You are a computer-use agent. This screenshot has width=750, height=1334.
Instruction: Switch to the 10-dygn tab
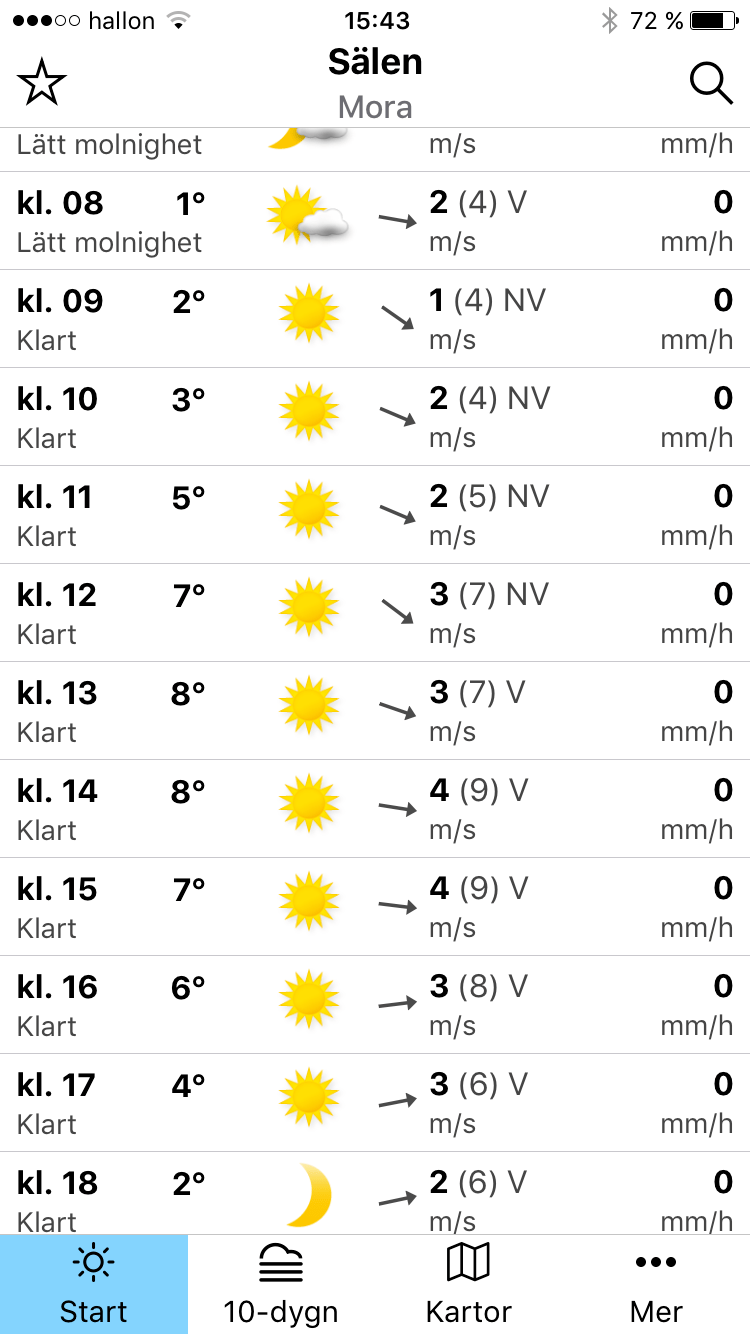pos(281,1285)
